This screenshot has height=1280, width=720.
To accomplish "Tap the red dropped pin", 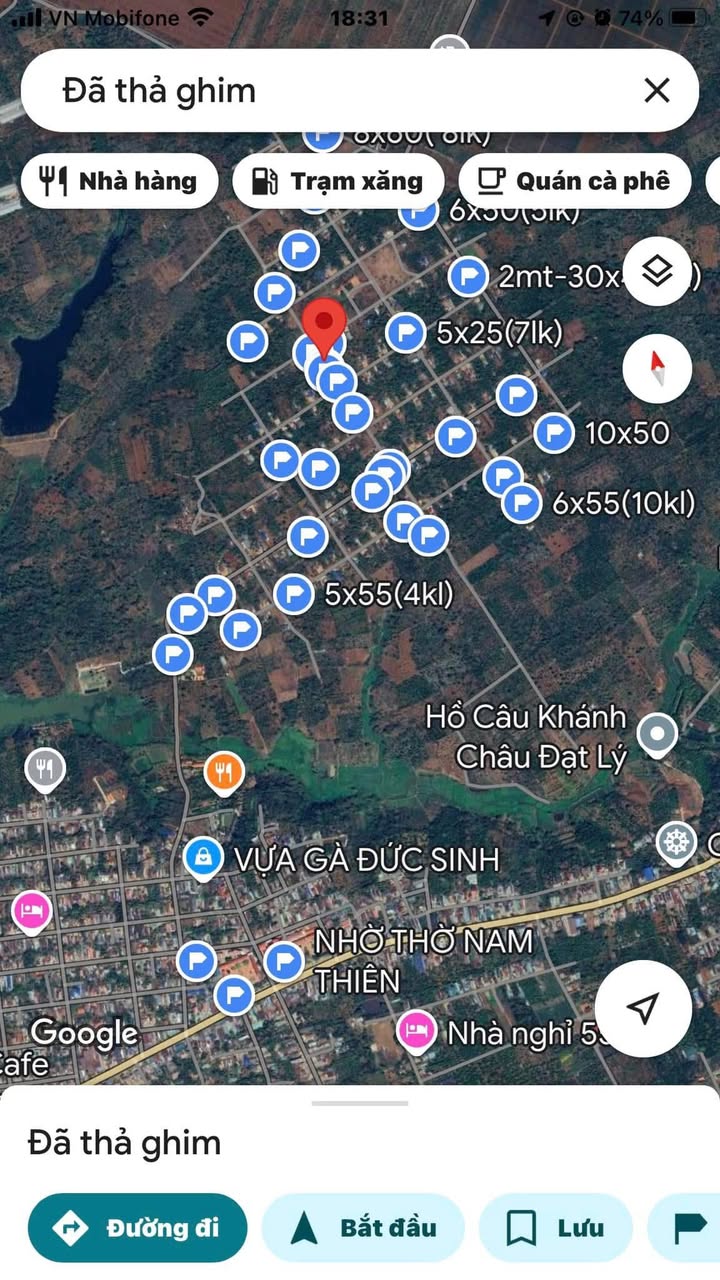I will pos(324,327).
